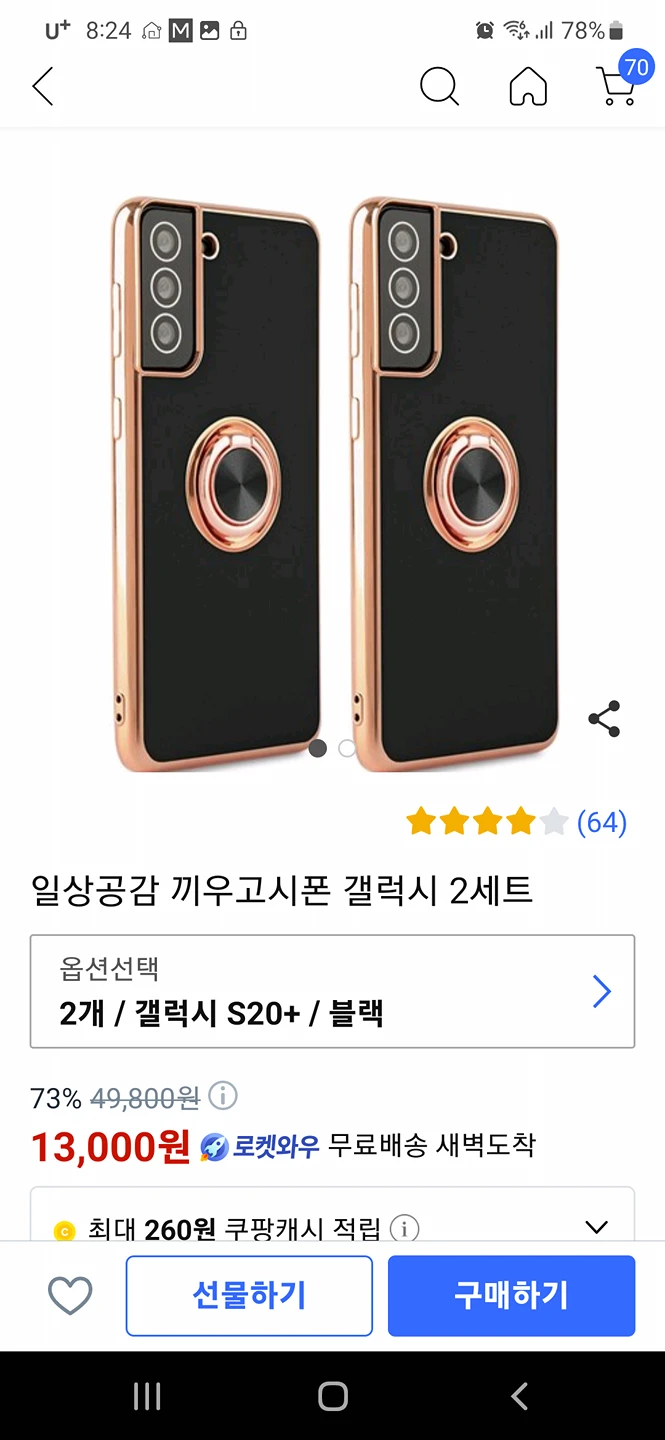Open the 옵션선택 option selector
Viewport: 665px width, 1440px height.
point(332,991)
